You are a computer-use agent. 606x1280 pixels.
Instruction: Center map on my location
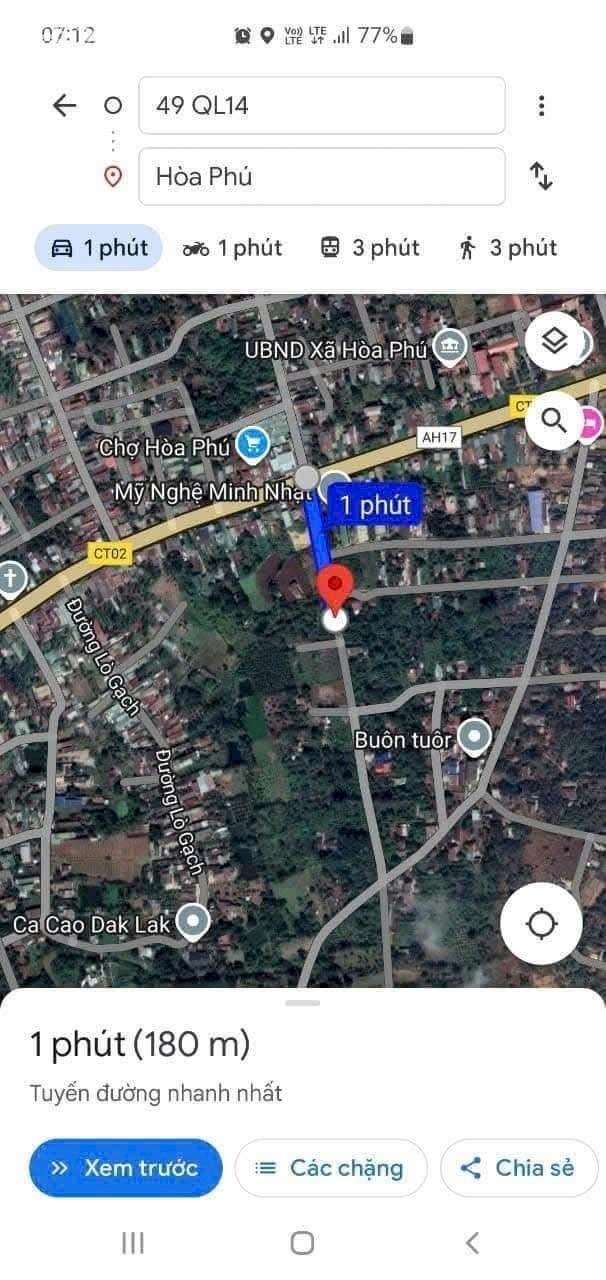tap(542, 923)
